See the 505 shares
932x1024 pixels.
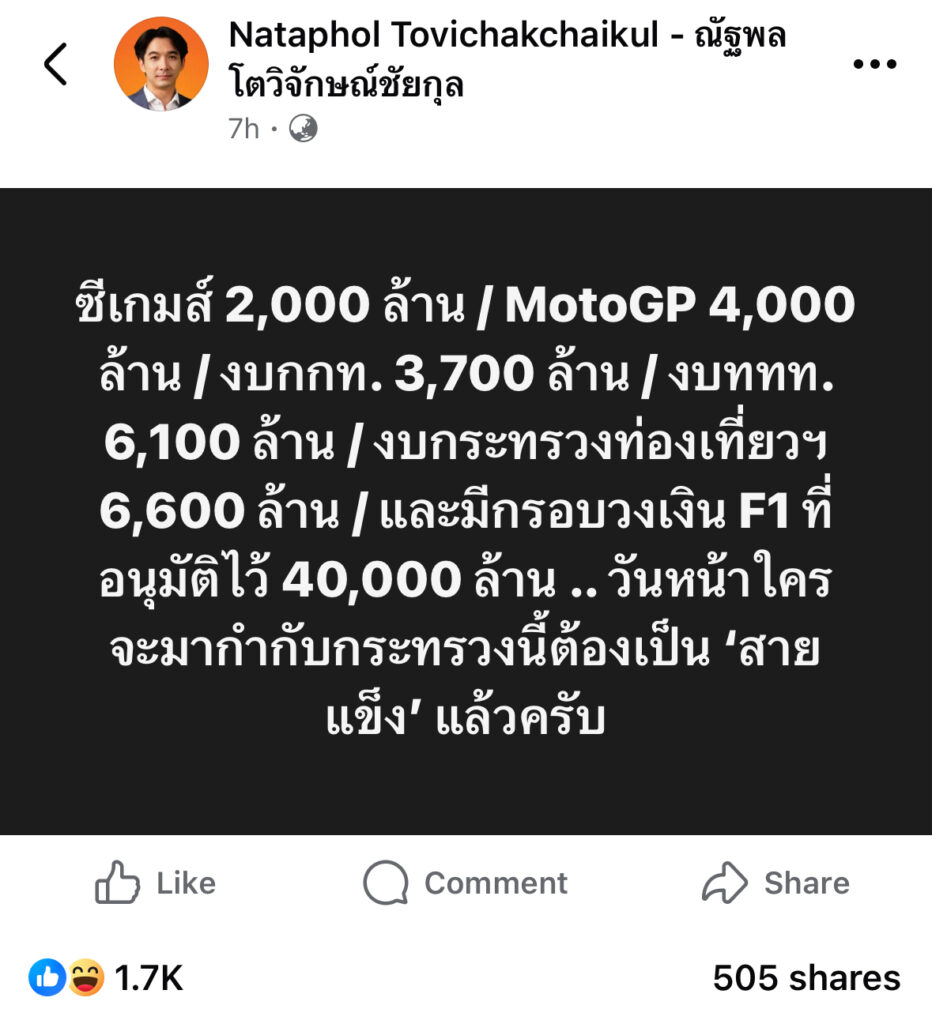coord(806,977)
